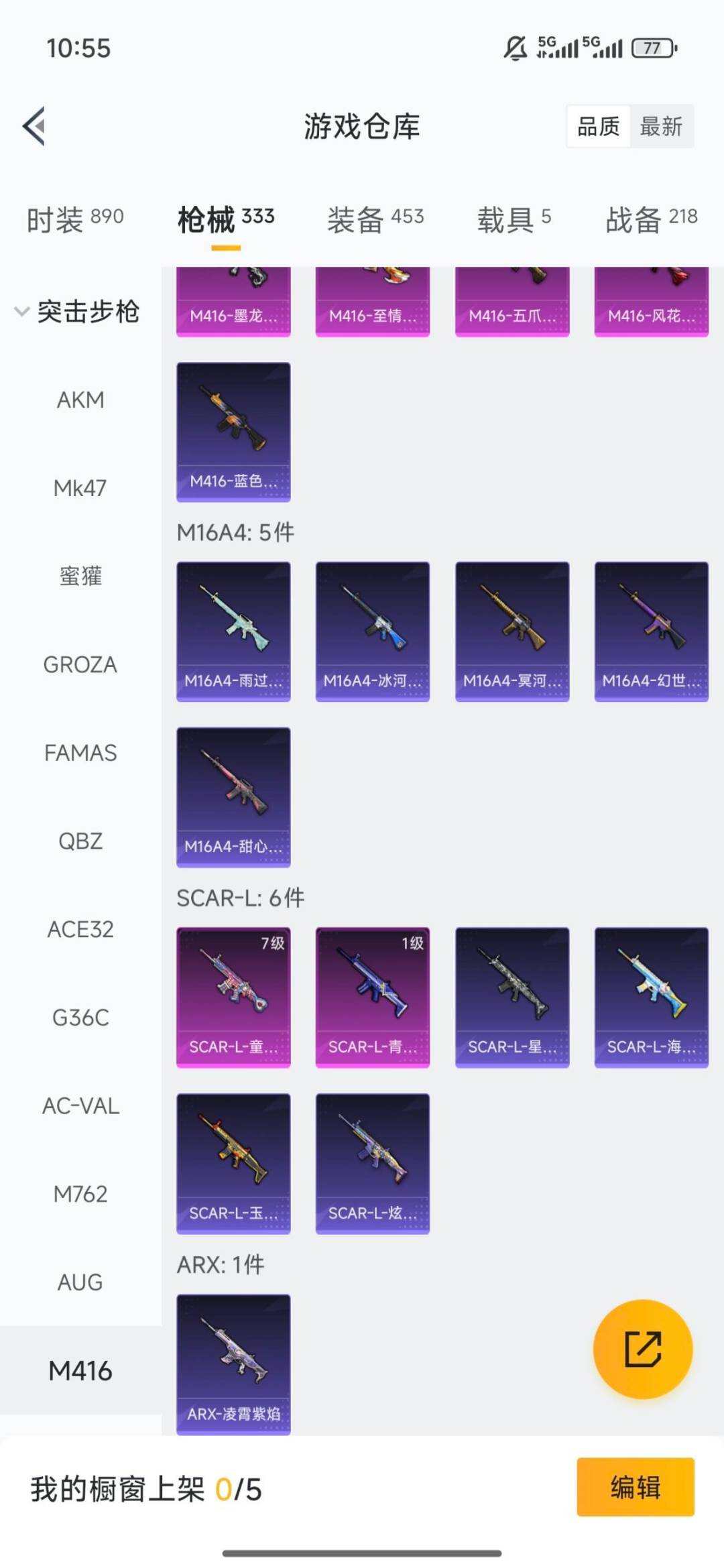Switch to the 时装 tab

75,219
